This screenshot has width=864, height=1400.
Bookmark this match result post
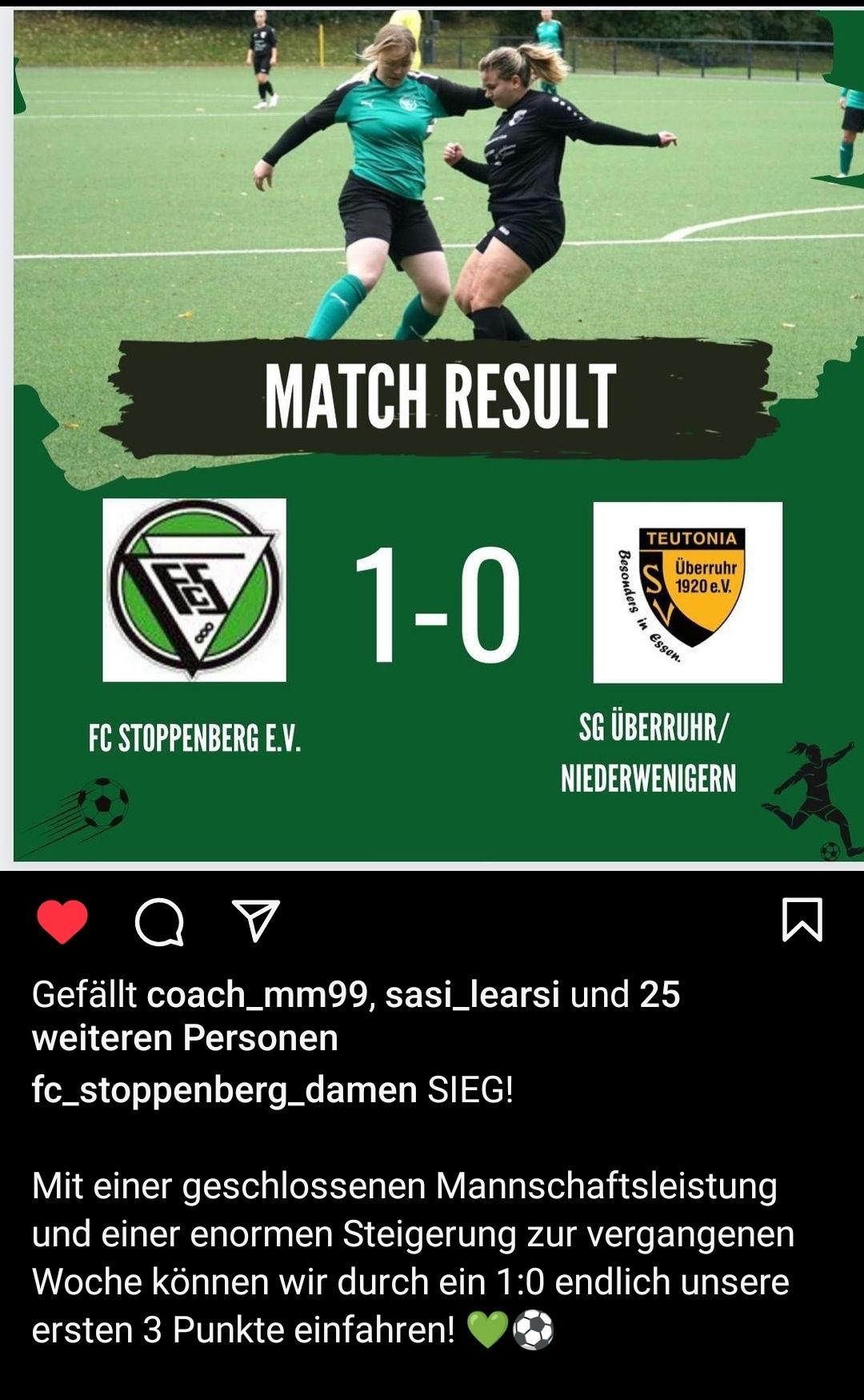(x=802, y=920)
